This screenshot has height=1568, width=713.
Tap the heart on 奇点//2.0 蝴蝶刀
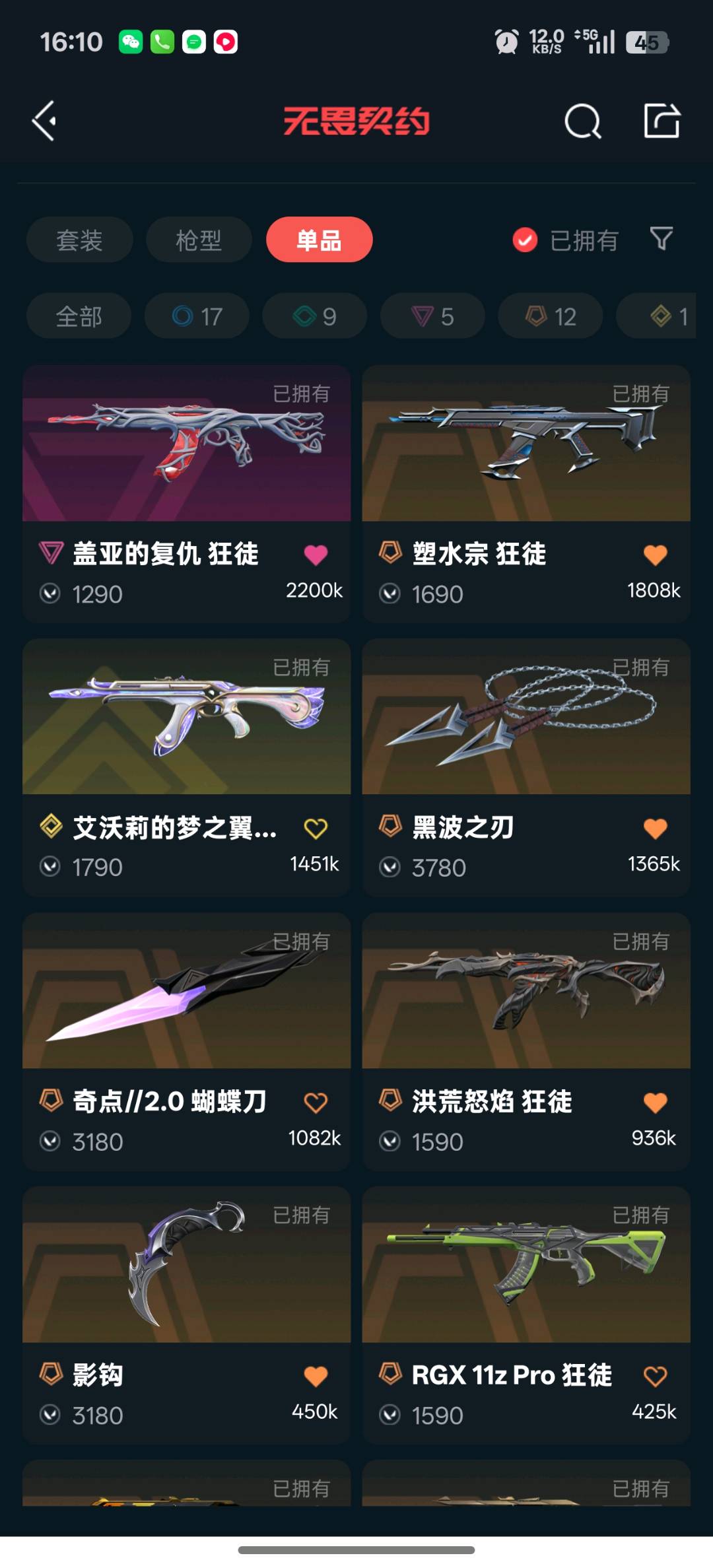click(x=316, y=1102)
